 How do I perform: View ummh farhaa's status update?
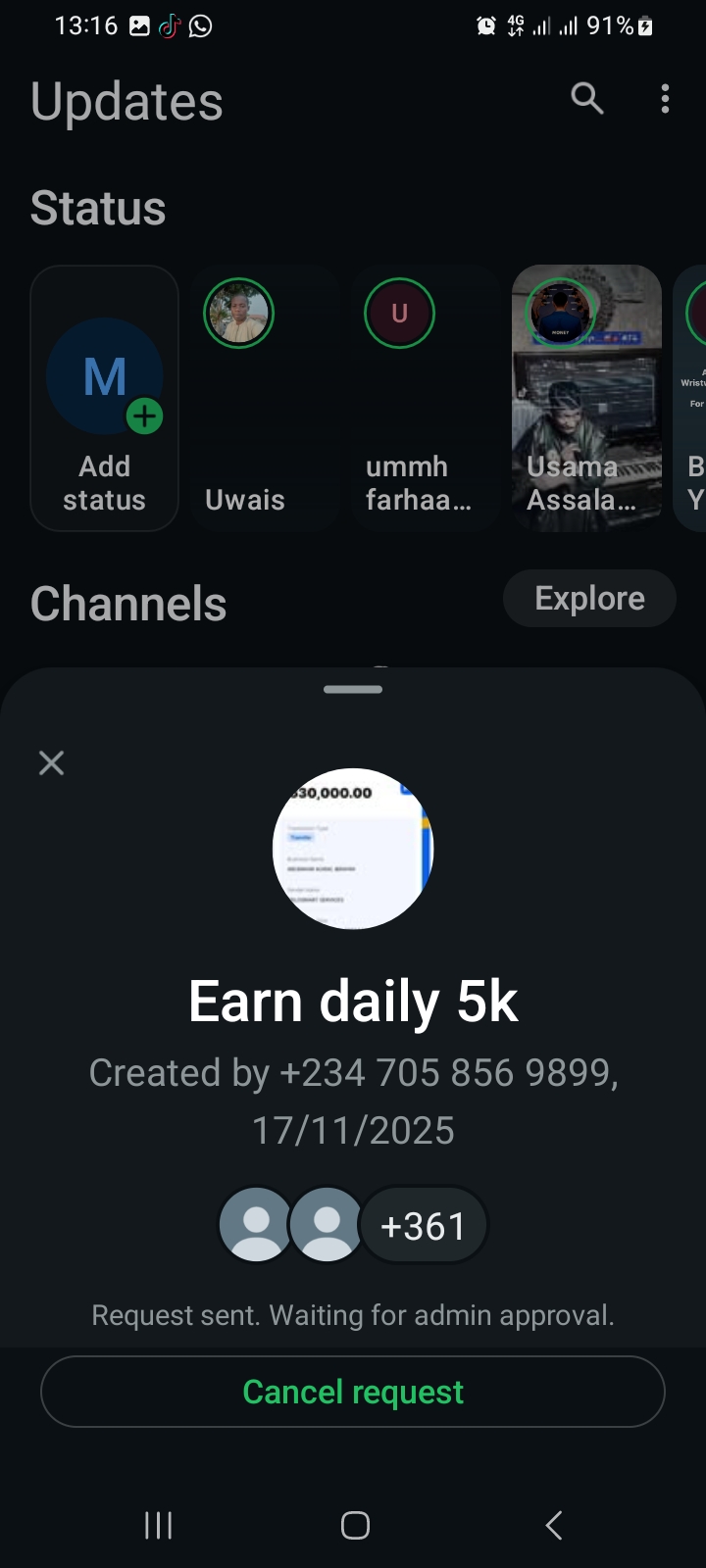pyautogui.click(x=426, y=398)
